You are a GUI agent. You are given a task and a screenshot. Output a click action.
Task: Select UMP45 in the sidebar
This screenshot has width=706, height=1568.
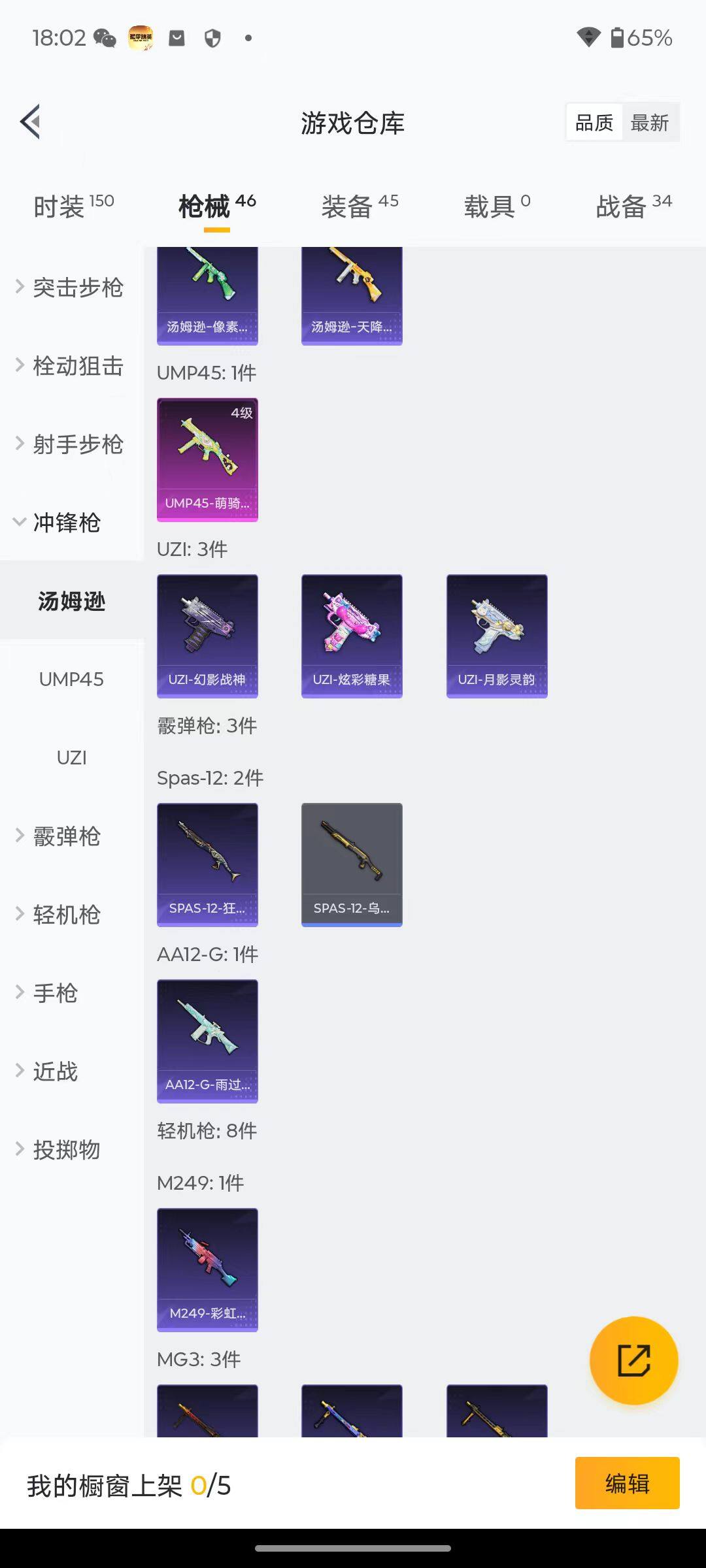pos(71,679)
